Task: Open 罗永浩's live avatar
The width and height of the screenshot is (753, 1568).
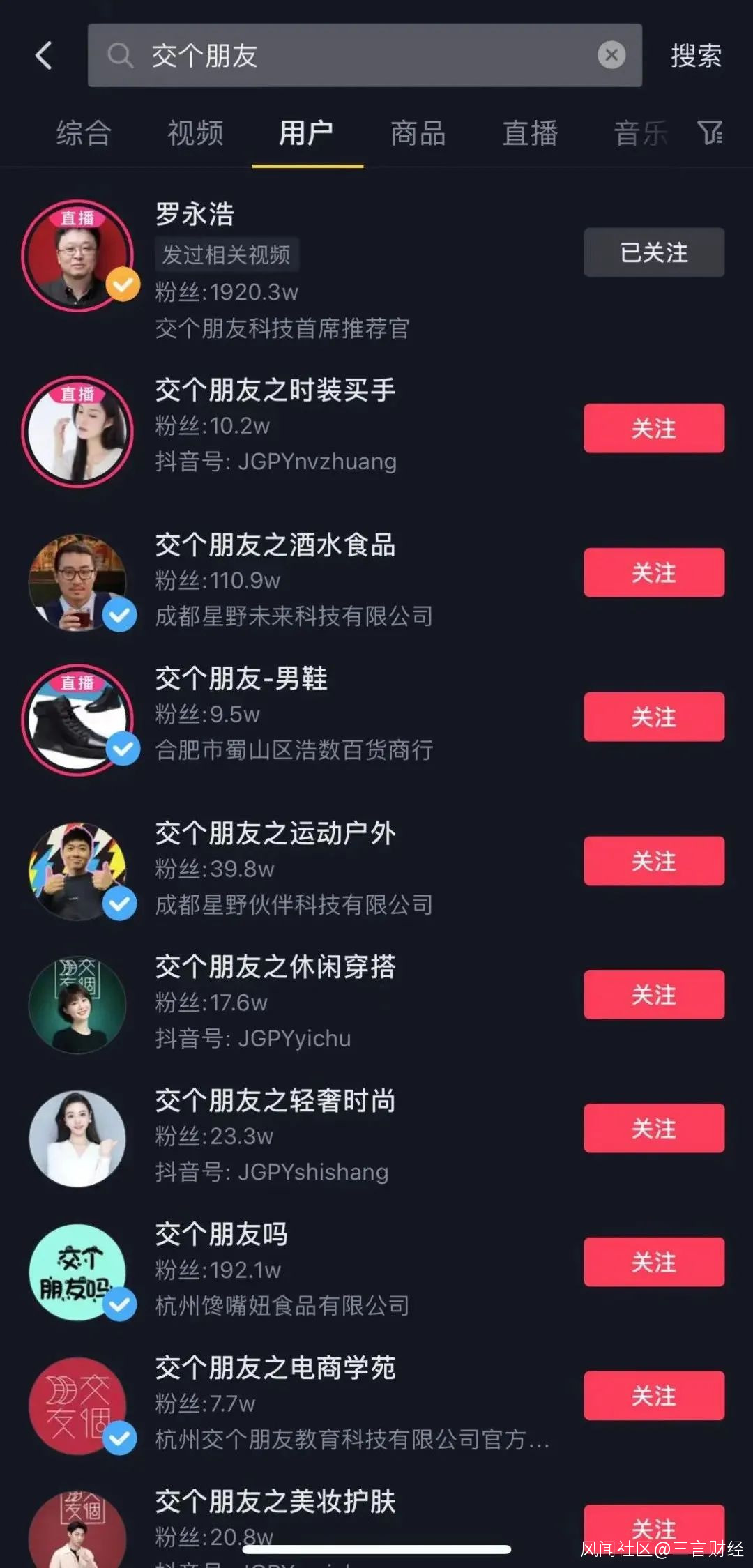Action: point(77,256)
